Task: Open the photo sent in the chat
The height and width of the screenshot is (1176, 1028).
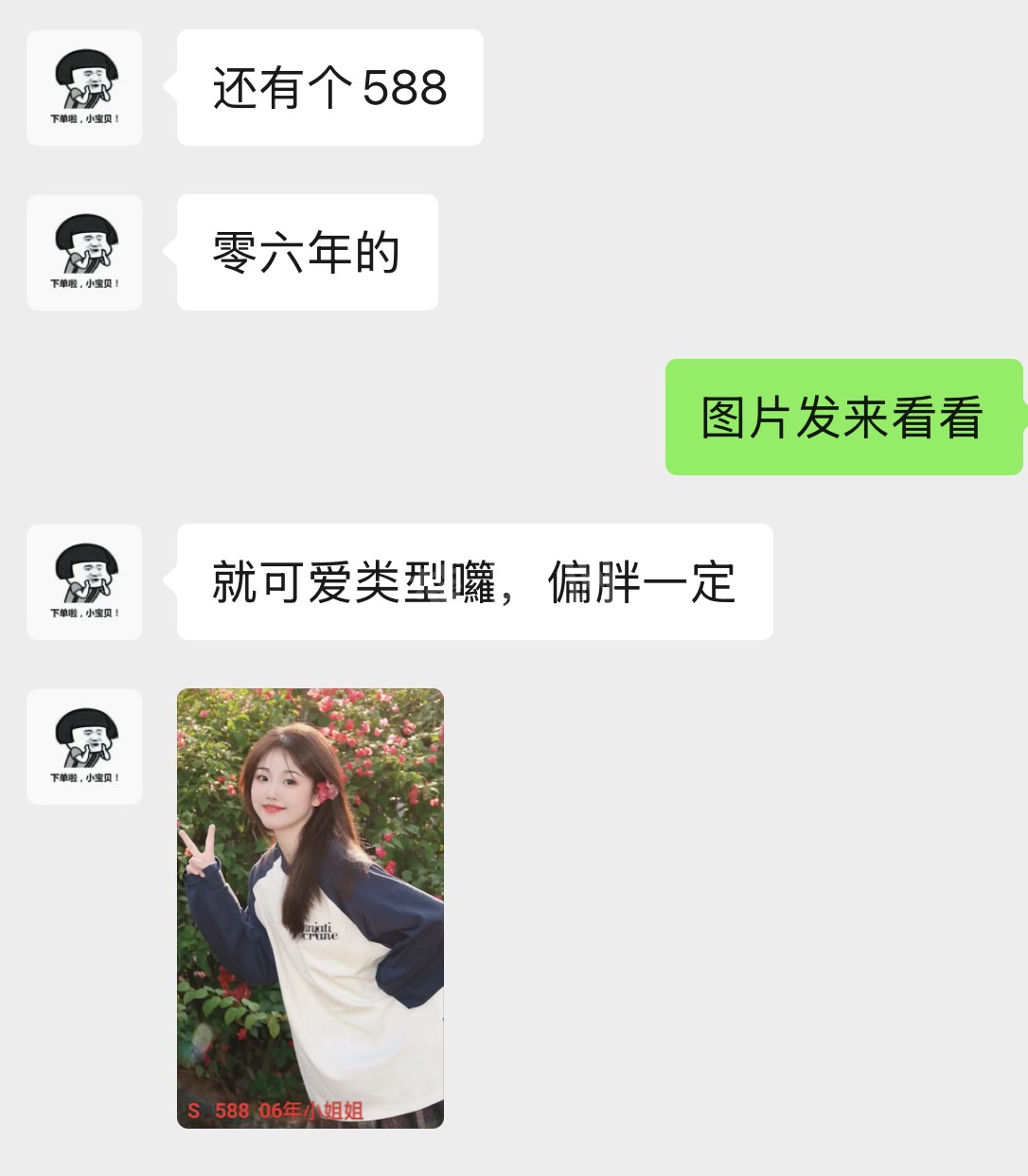Action: 310,907
